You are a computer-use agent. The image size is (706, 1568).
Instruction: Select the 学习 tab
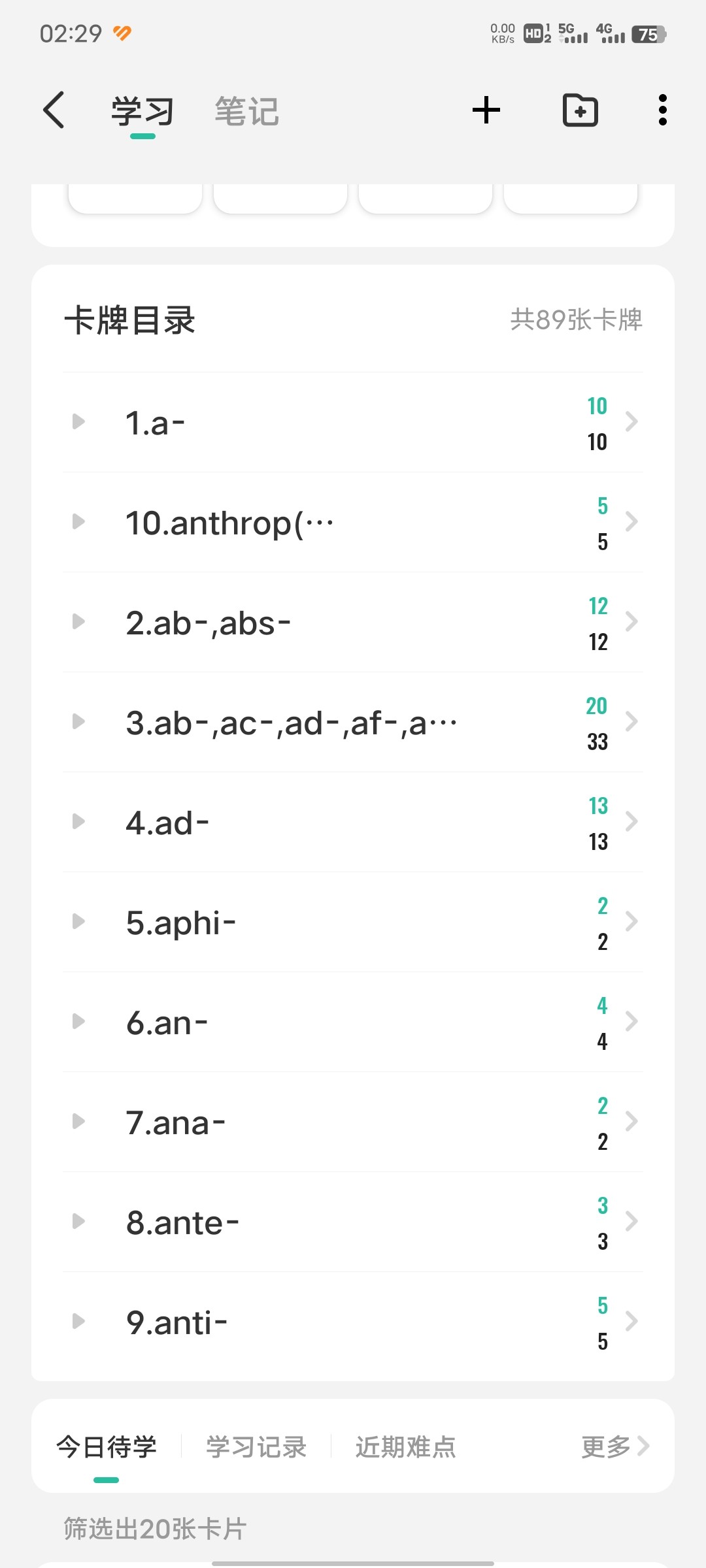coord(142,112)
